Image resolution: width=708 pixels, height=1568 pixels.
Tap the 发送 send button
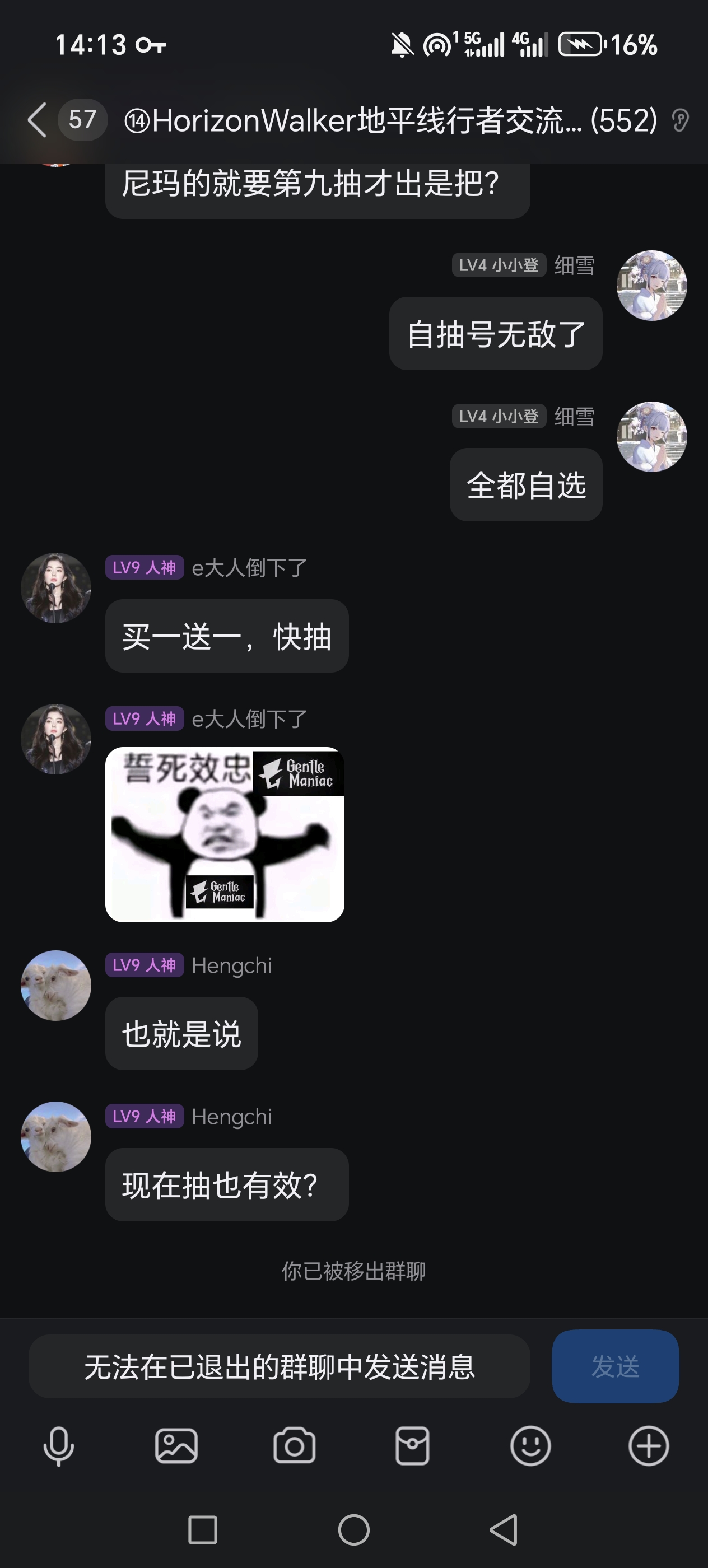(615, 1366)
